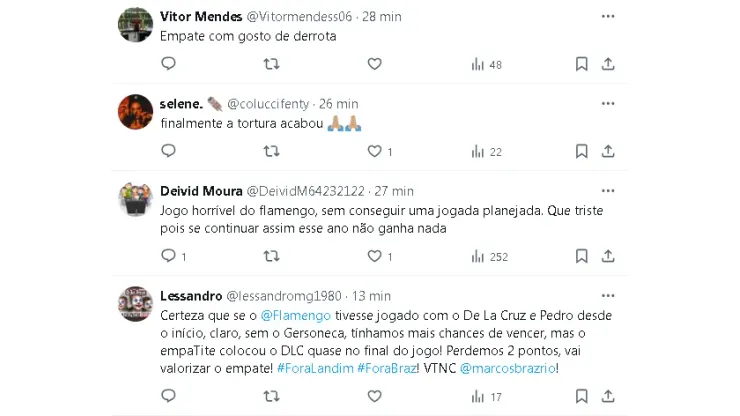This screenshot has width=740, height=416.
Task: View Deivid Moura's profile avatar
Action: (135, 199)
